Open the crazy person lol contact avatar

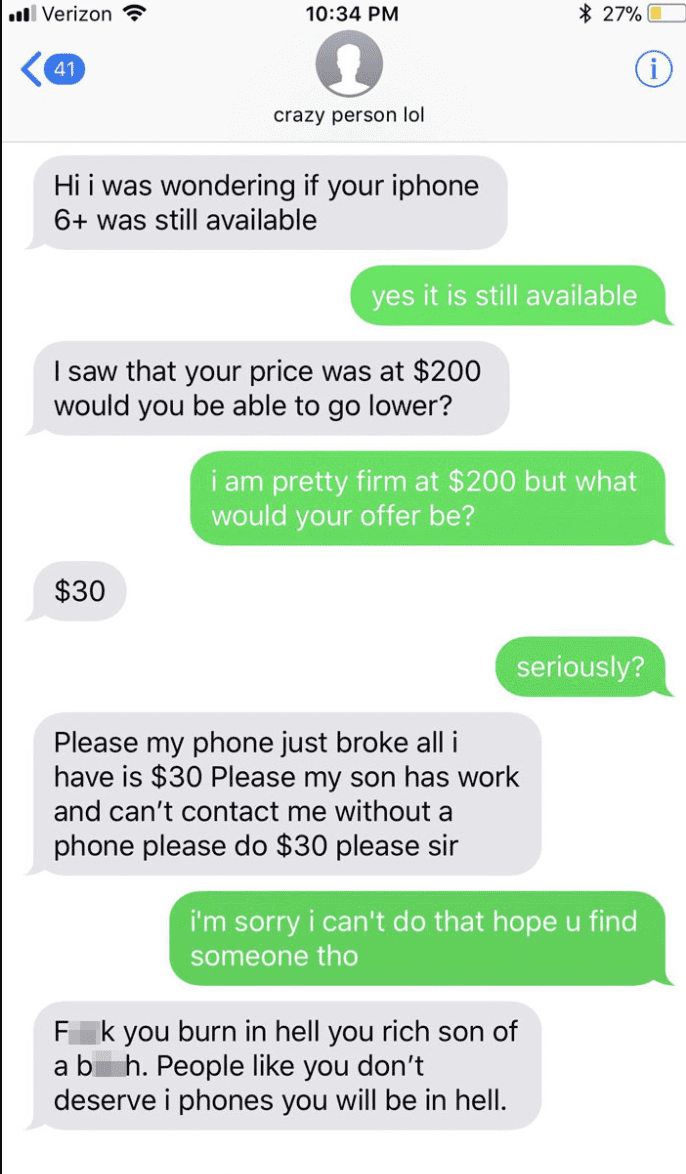349,66
